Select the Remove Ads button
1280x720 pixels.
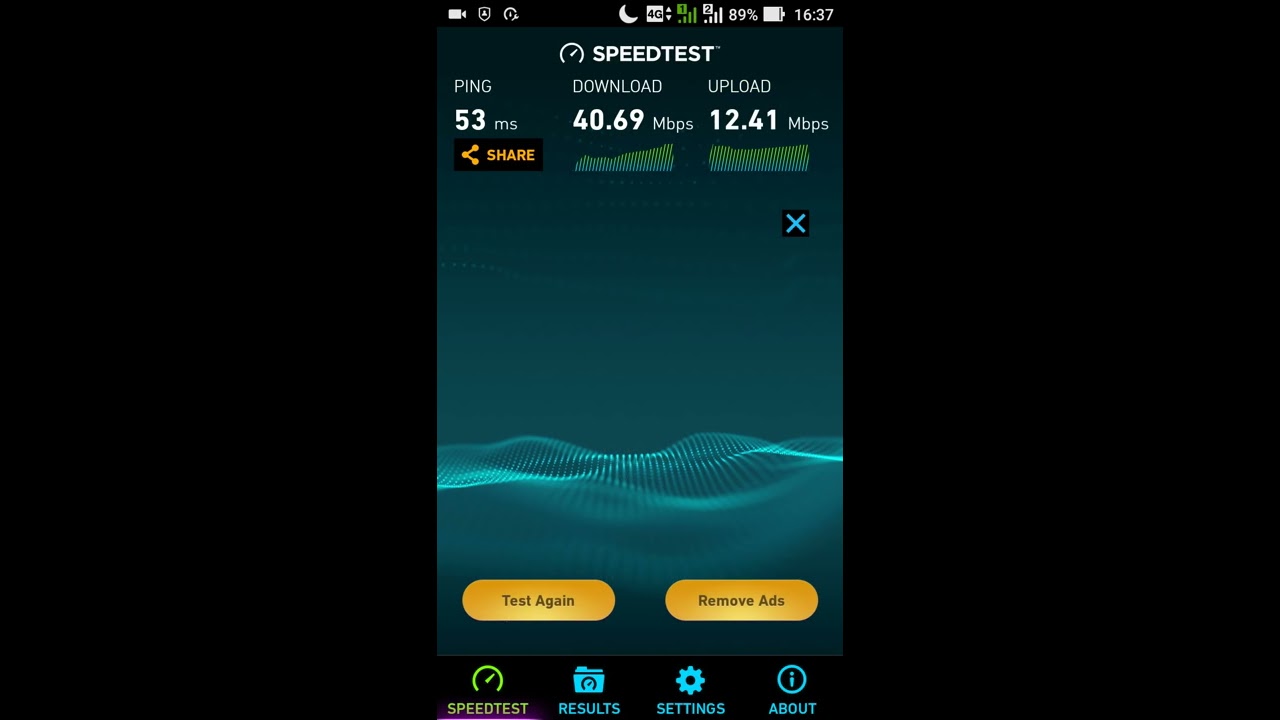741,601
